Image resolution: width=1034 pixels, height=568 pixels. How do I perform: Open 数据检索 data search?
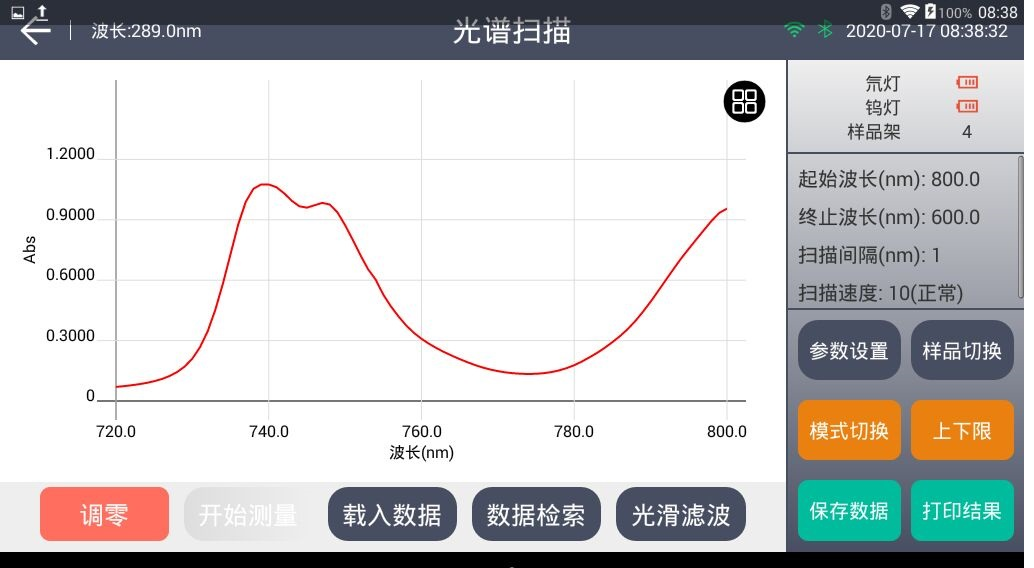tap(536, 515)
